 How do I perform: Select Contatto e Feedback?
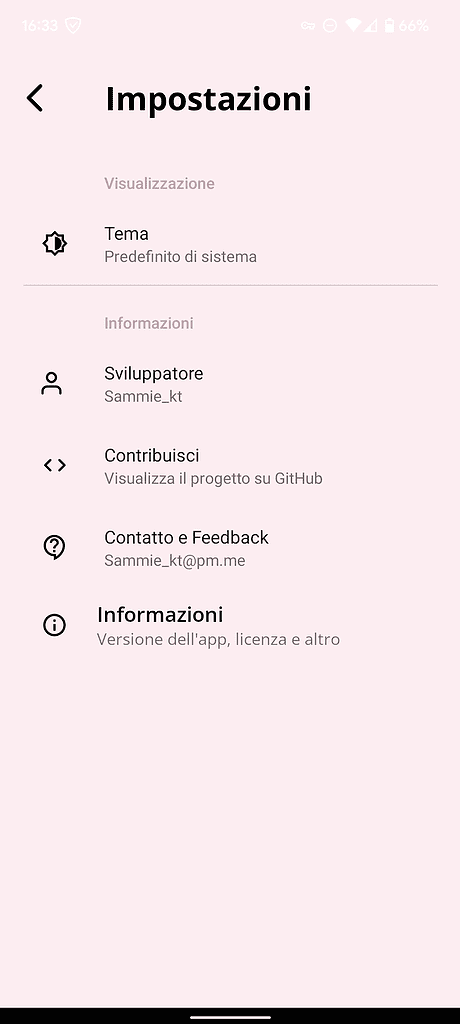point(230,547)
